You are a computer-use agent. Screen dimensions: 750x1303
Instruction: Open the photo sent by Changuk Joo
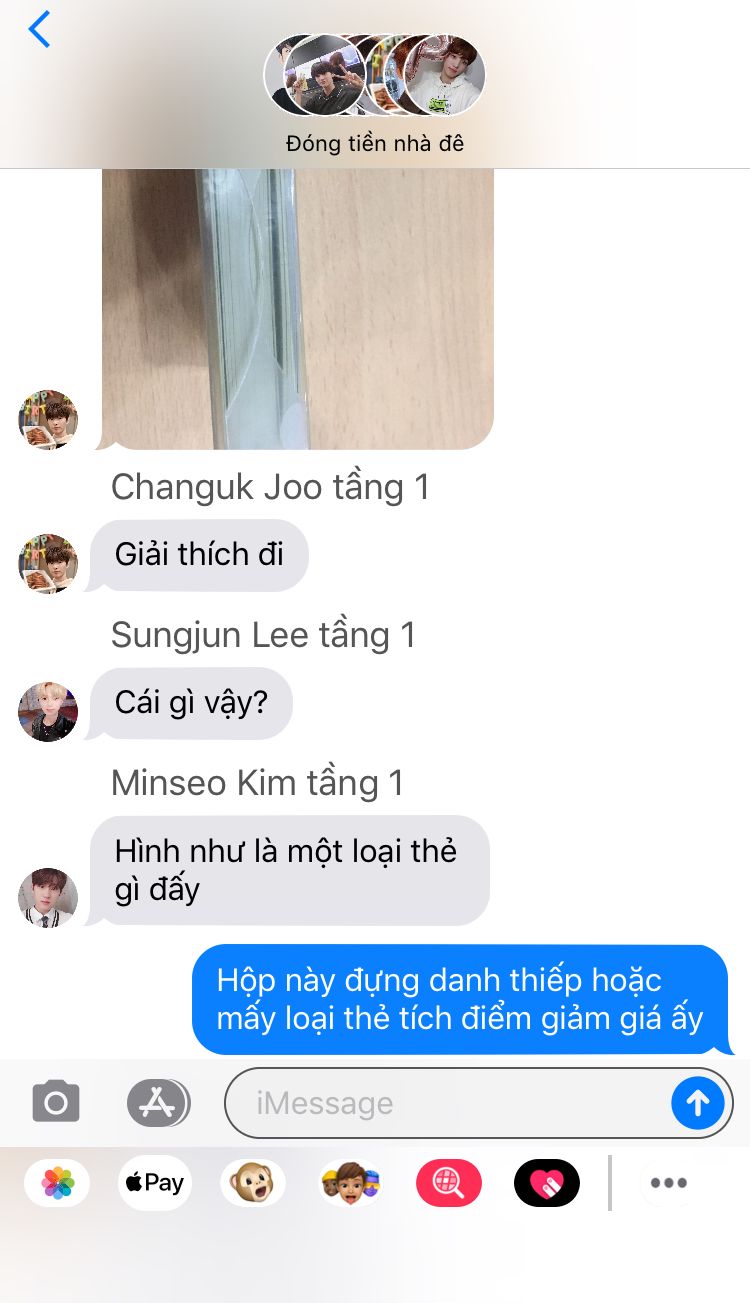point(298,308)
